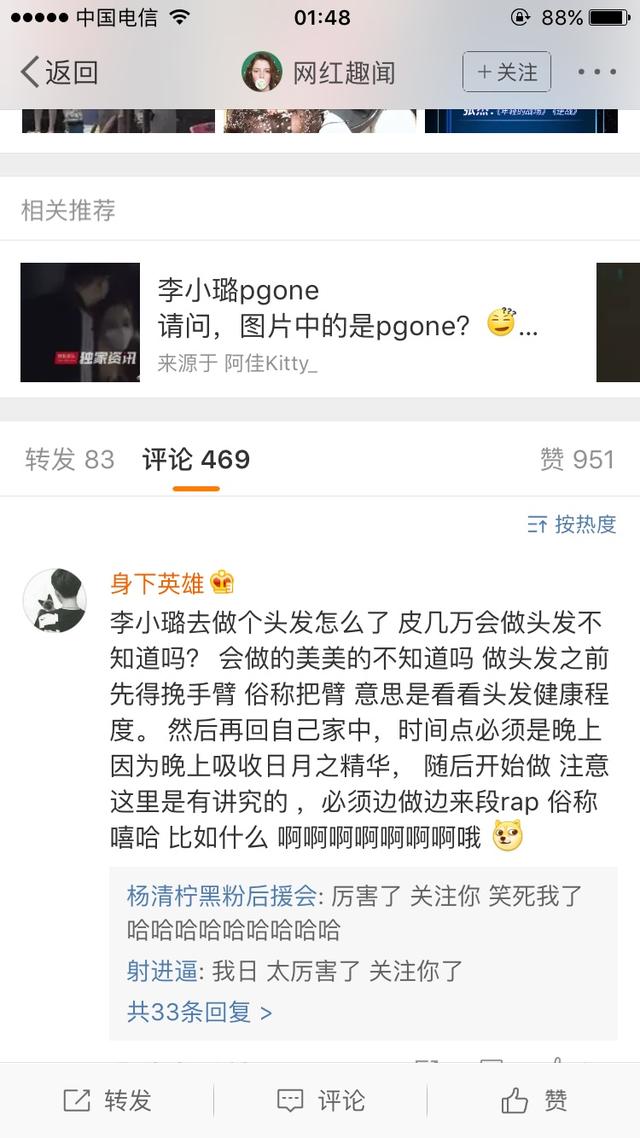Image resolution: width=640 pixels, height=1138 pixels.
Task: Open the 网红趣闻 profile avatar
Action: point(261,72)
